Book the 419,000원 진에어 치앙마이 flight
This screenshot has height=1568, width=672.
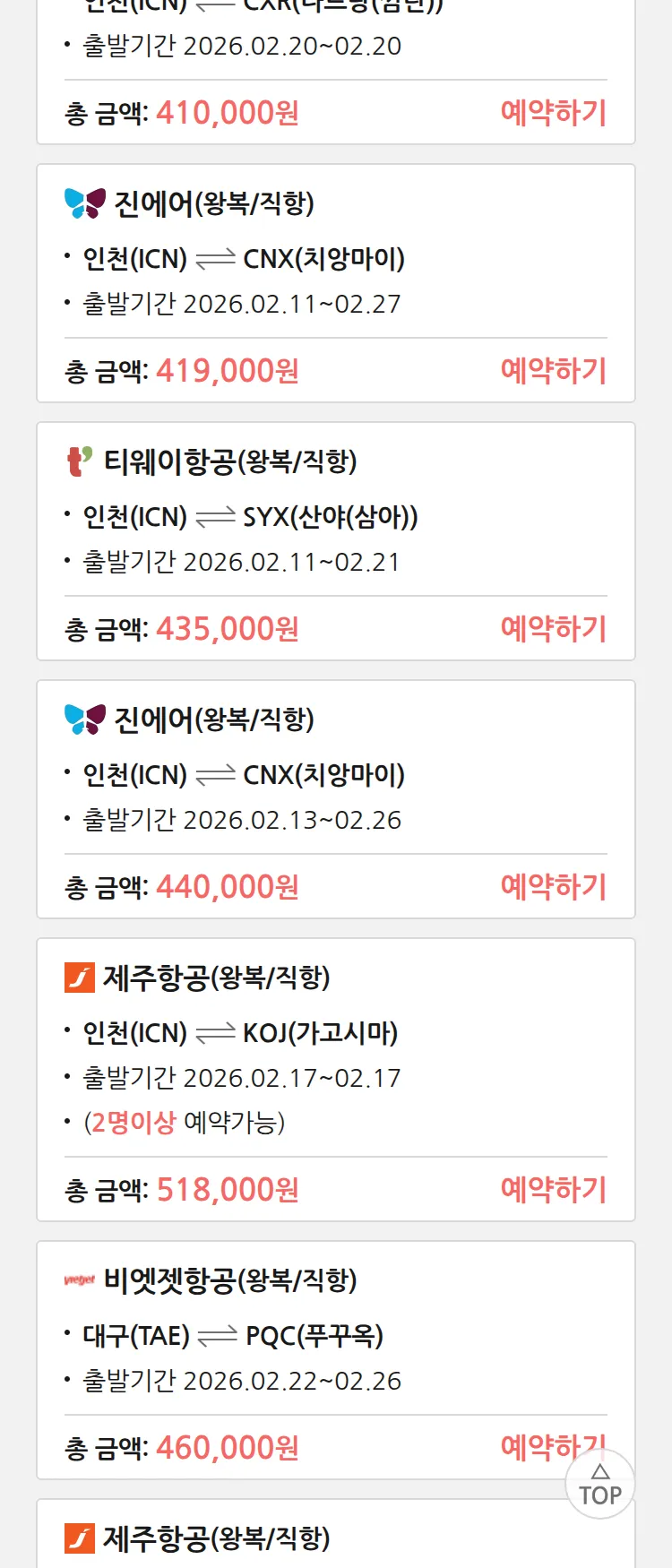tap(553, 371)
